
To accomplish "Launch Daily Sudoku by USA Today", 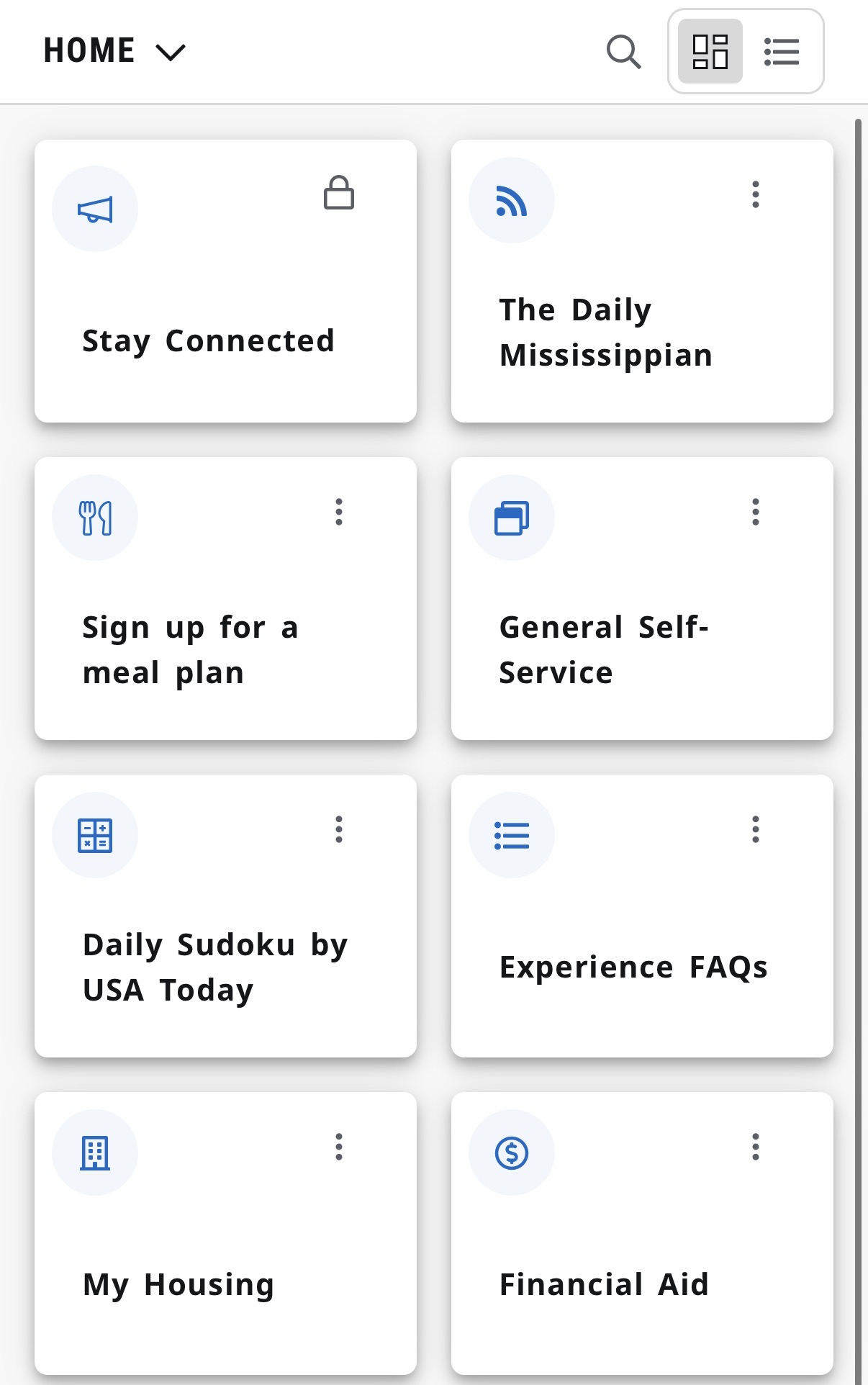I will (214, 967).
